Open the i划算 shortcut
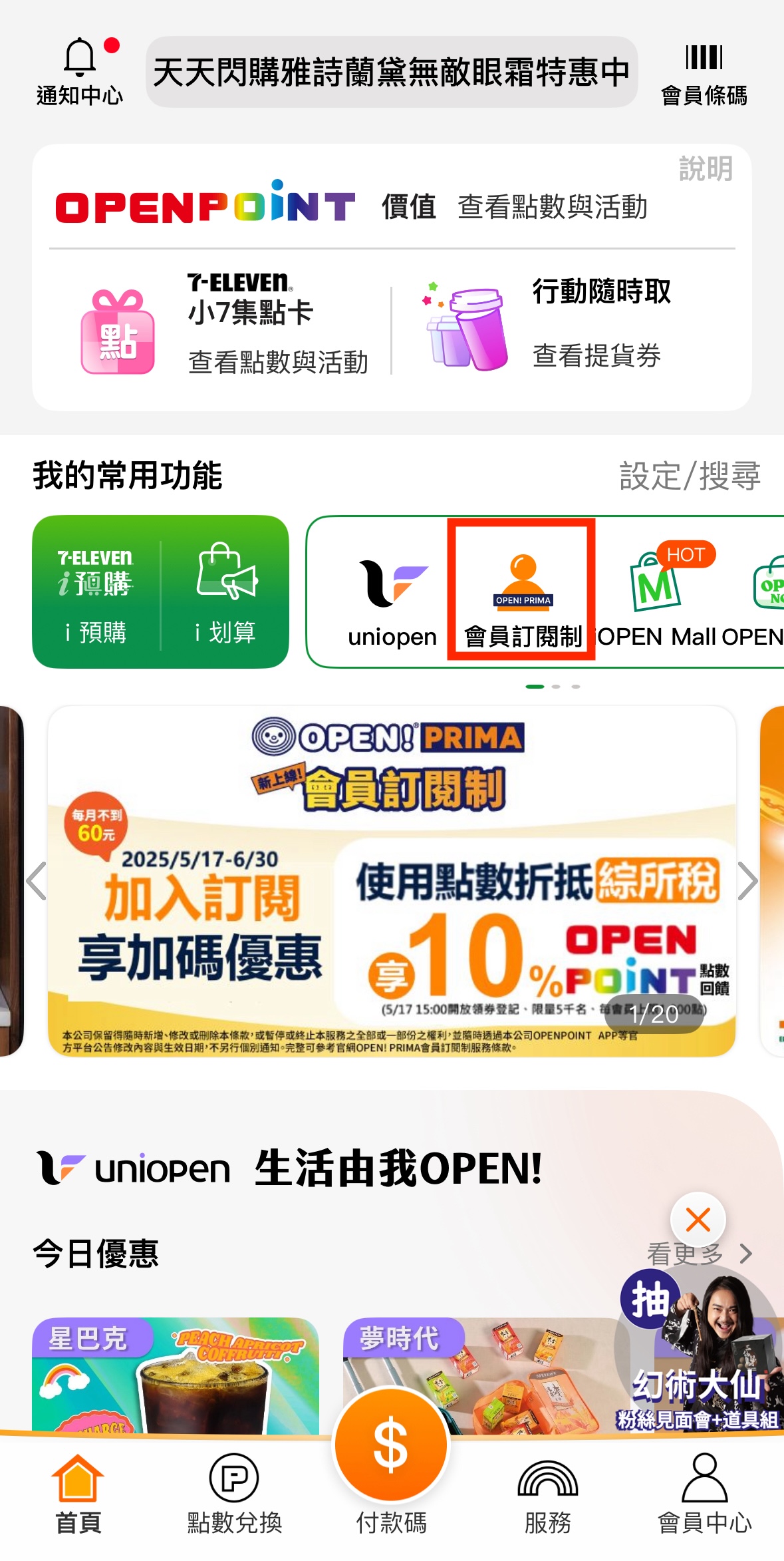This screenshot has height=1561, width=784. pos(226,592)
